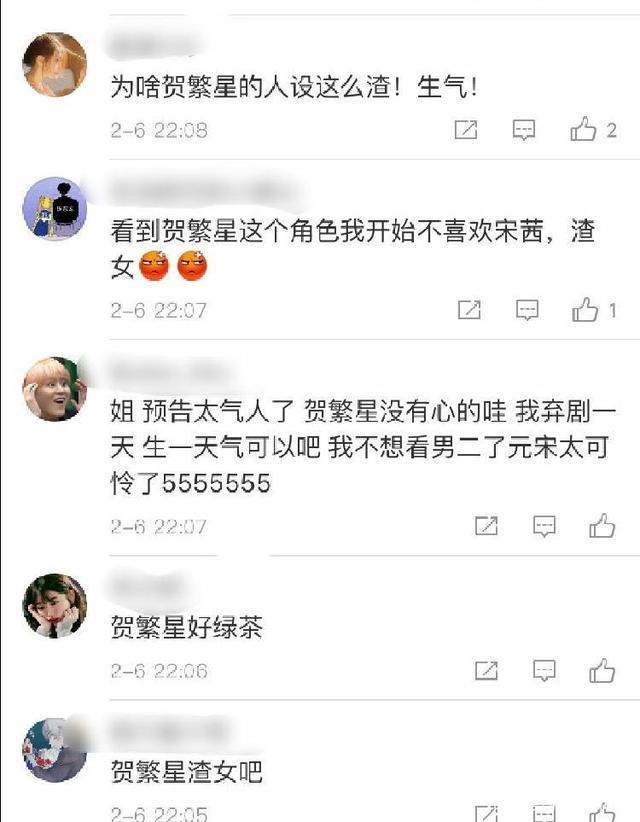Open avatar of '贺繁星好绿茶' commenter
This screenshot has width=640, height=822.
pos(55,607)
